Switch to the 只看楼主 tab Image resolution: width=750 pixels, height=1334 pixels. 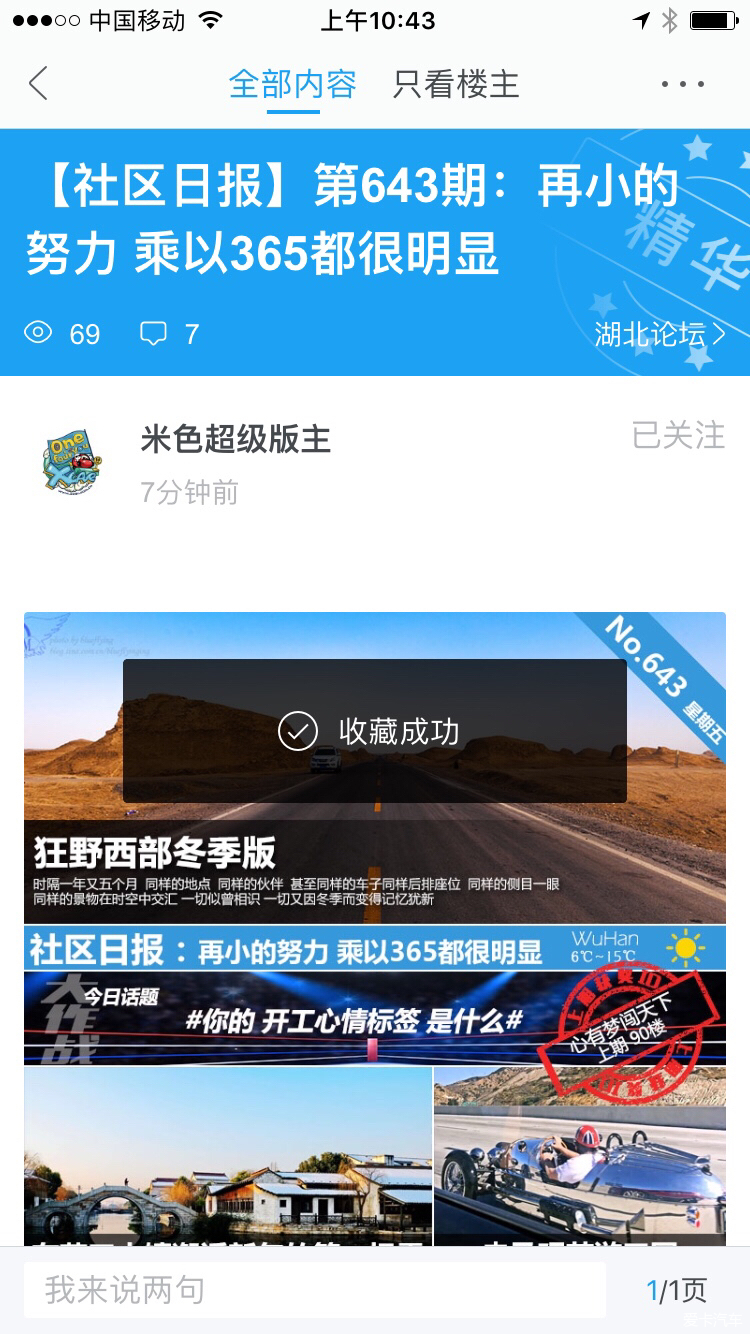(456, 84)
